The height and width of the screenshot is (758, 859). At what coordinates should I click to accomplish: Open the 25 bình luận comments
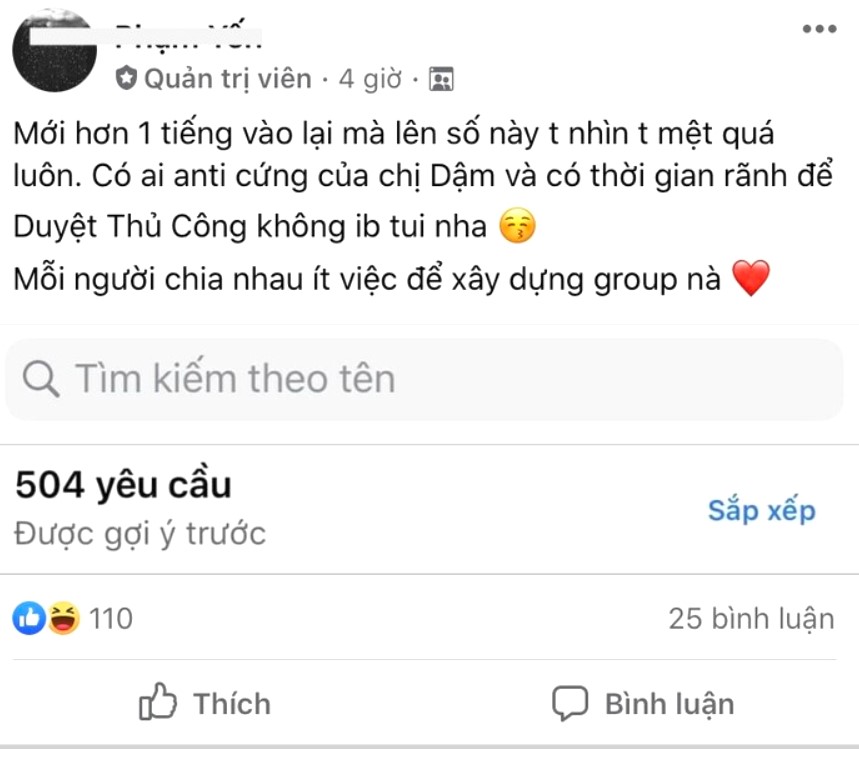(x=751, y=619)
